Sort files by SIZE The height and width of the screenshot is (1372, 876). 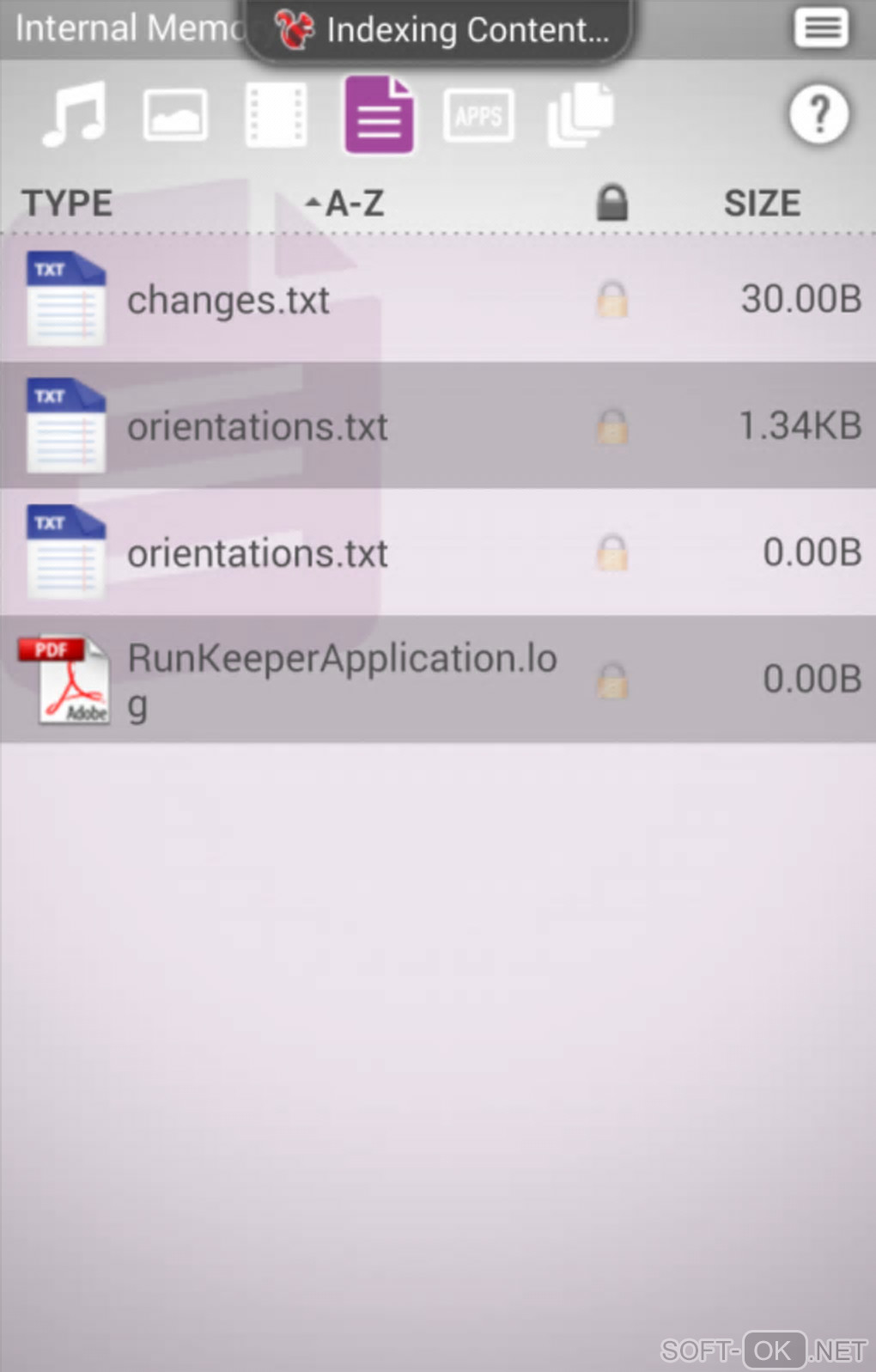point(762,204)
